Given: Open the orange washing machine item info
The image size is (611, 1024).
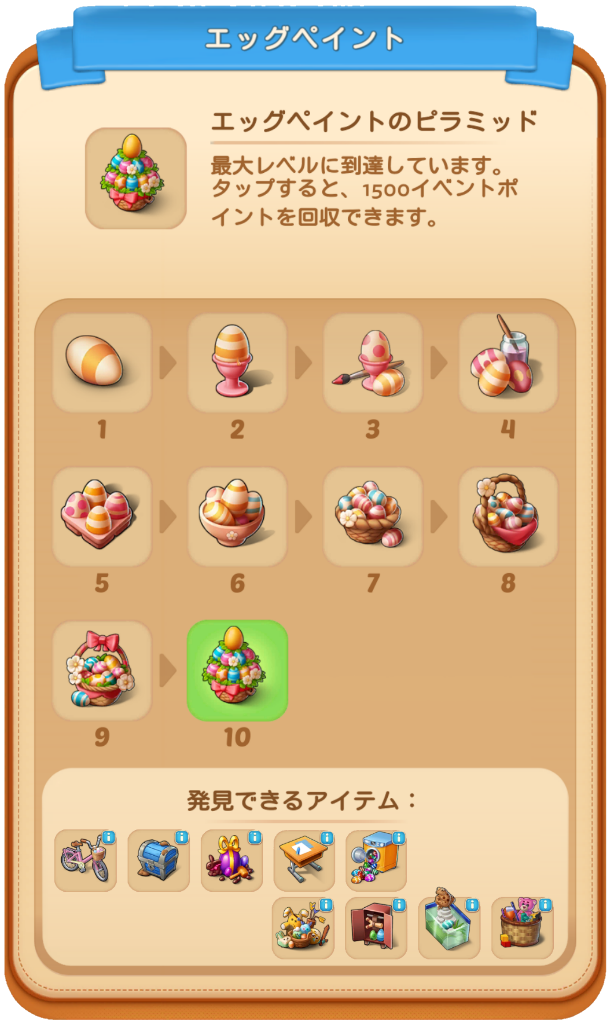Looking at the screenshot, I should click(x=376, y=860).
